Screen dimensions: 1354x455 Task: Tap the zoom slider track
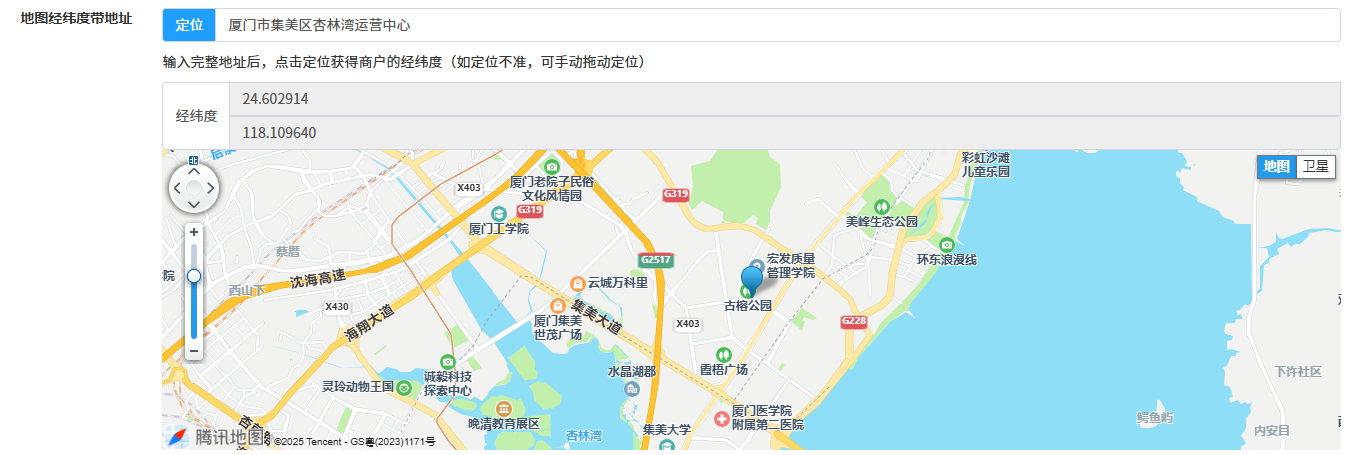coord(194,310)
